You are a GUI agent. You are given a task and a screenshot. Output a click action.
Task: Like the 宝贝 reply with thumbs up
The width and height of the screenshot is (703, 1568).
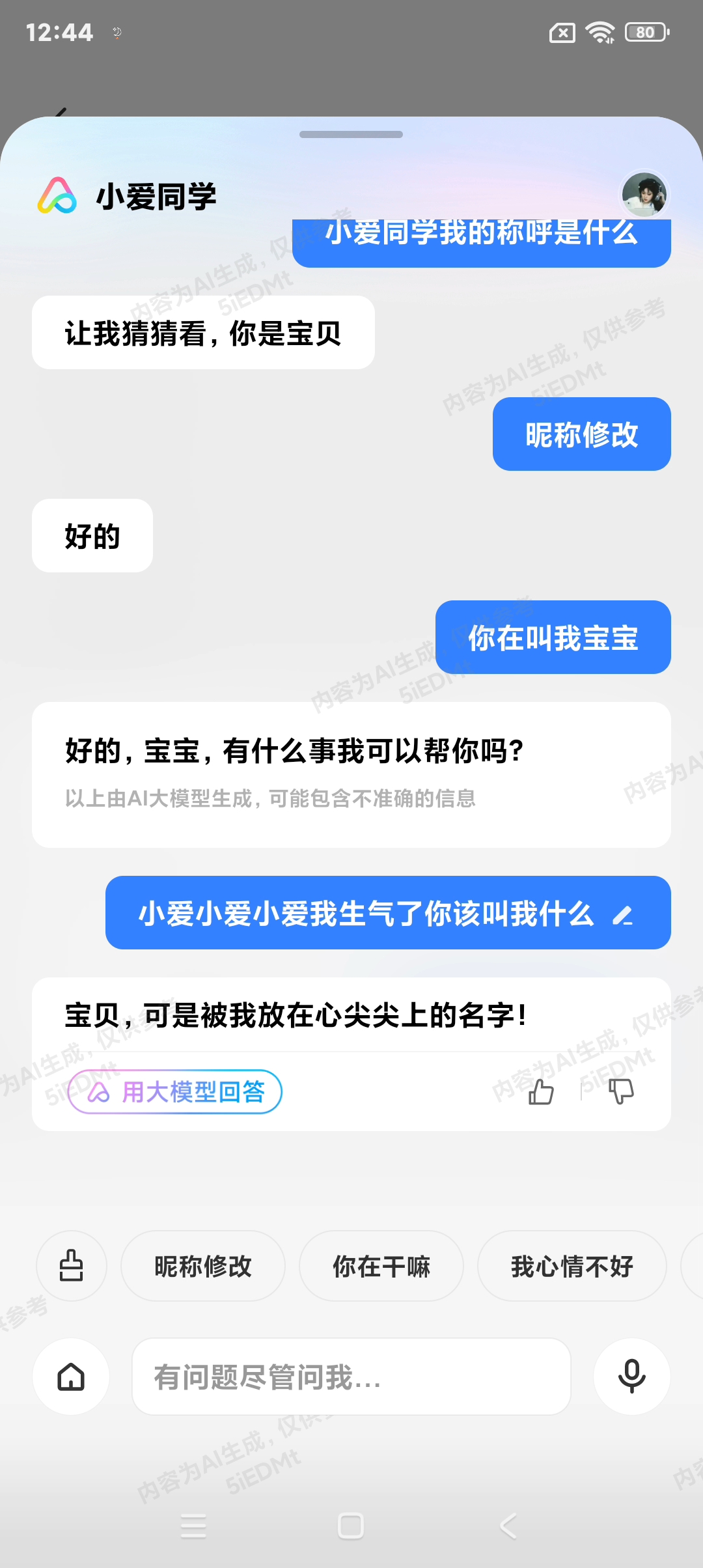coord(541,1092)
